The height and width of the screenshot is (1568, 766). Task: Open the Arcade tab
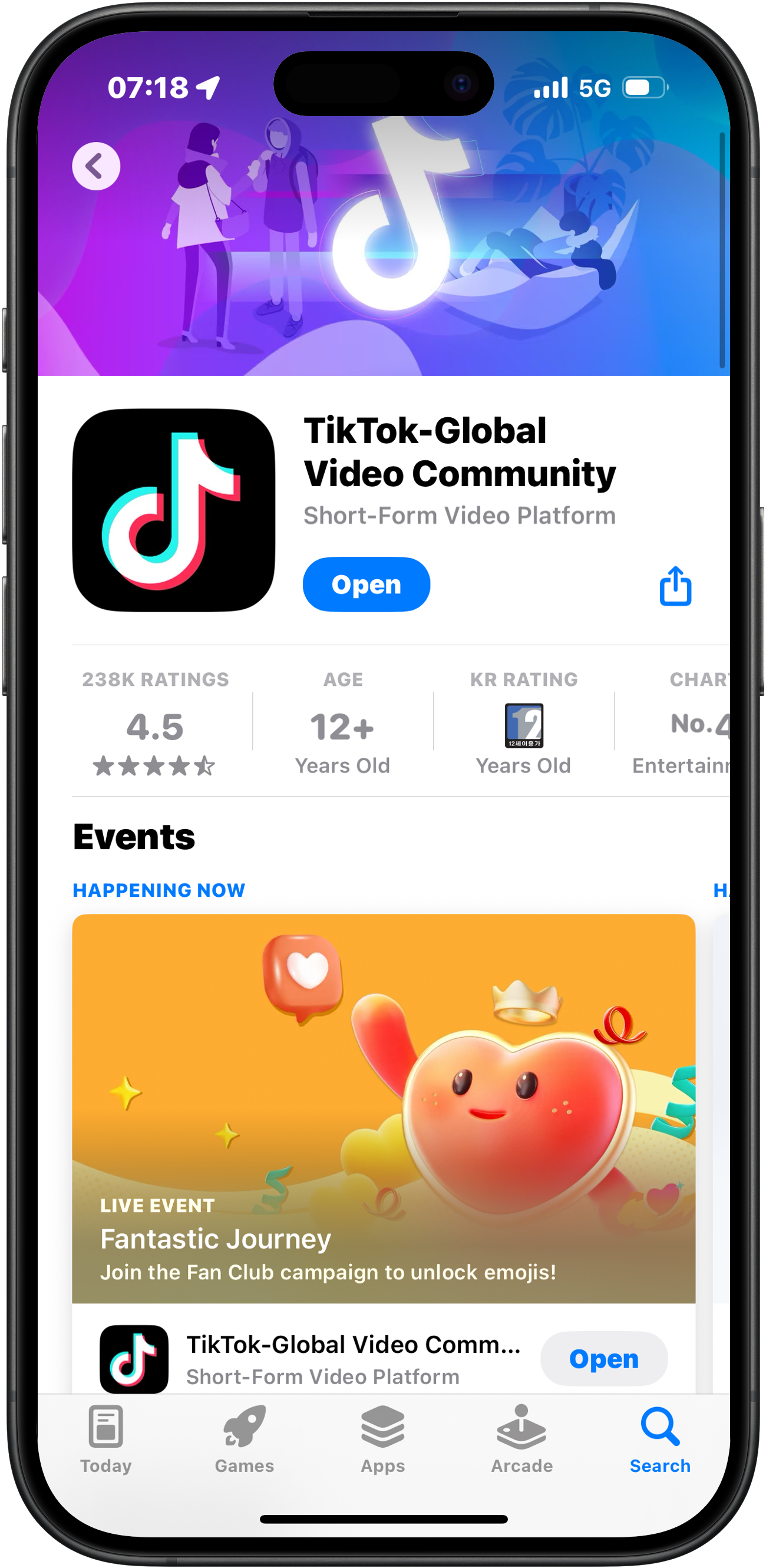(x=521, y=1440)
